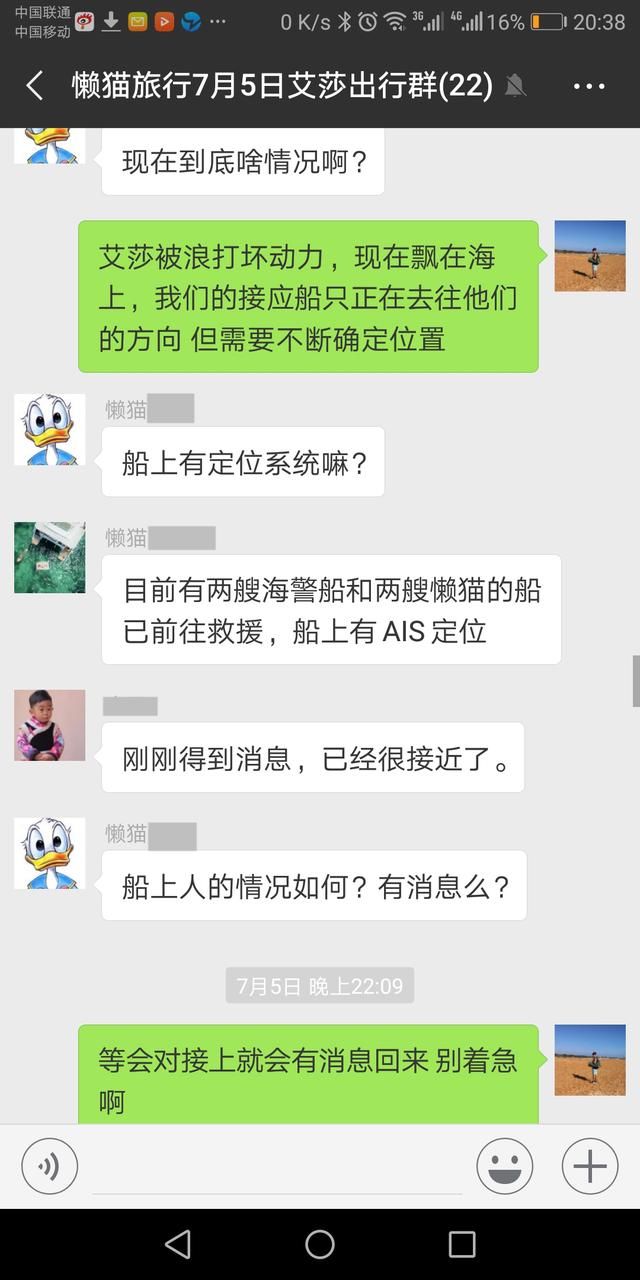Image resolution: width=640 pixels, height=1280 pixels.
Task: Open own avatar beside 艾莎被浪打坏动力 message
Action: click(590, 256)
